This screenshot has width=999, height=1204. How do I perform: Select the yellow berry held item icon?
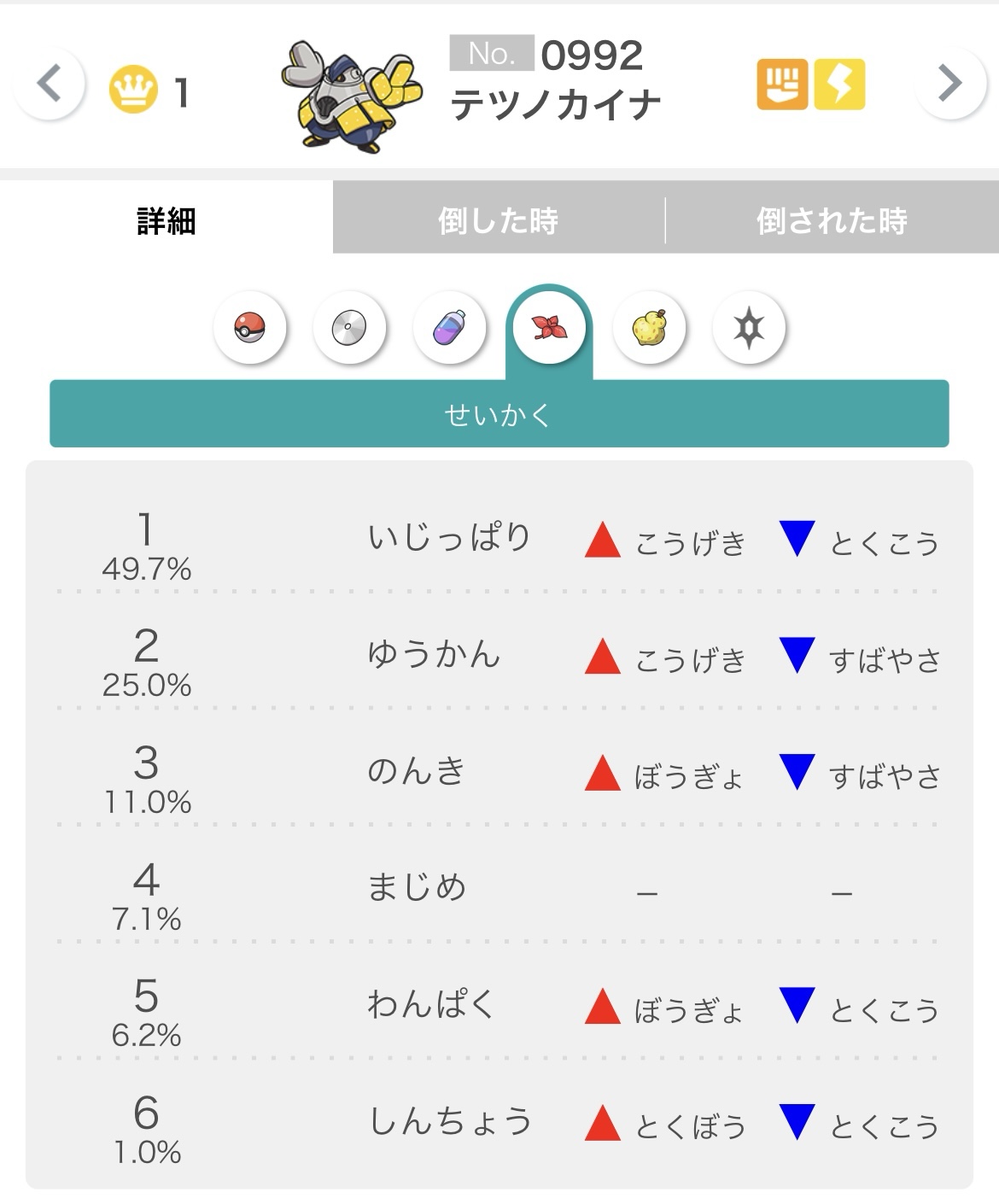(x=649, y=328)
